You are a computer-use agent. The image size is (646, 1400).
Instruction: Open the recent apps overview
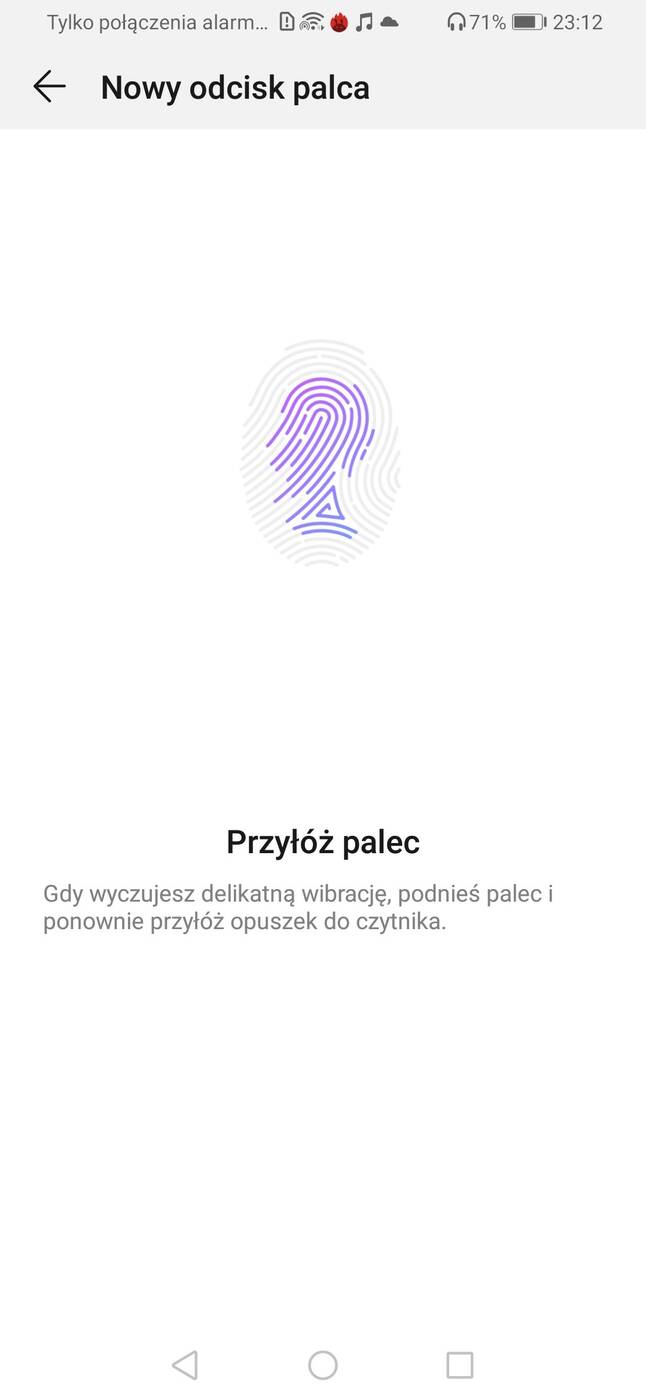tap(460, 1365)
